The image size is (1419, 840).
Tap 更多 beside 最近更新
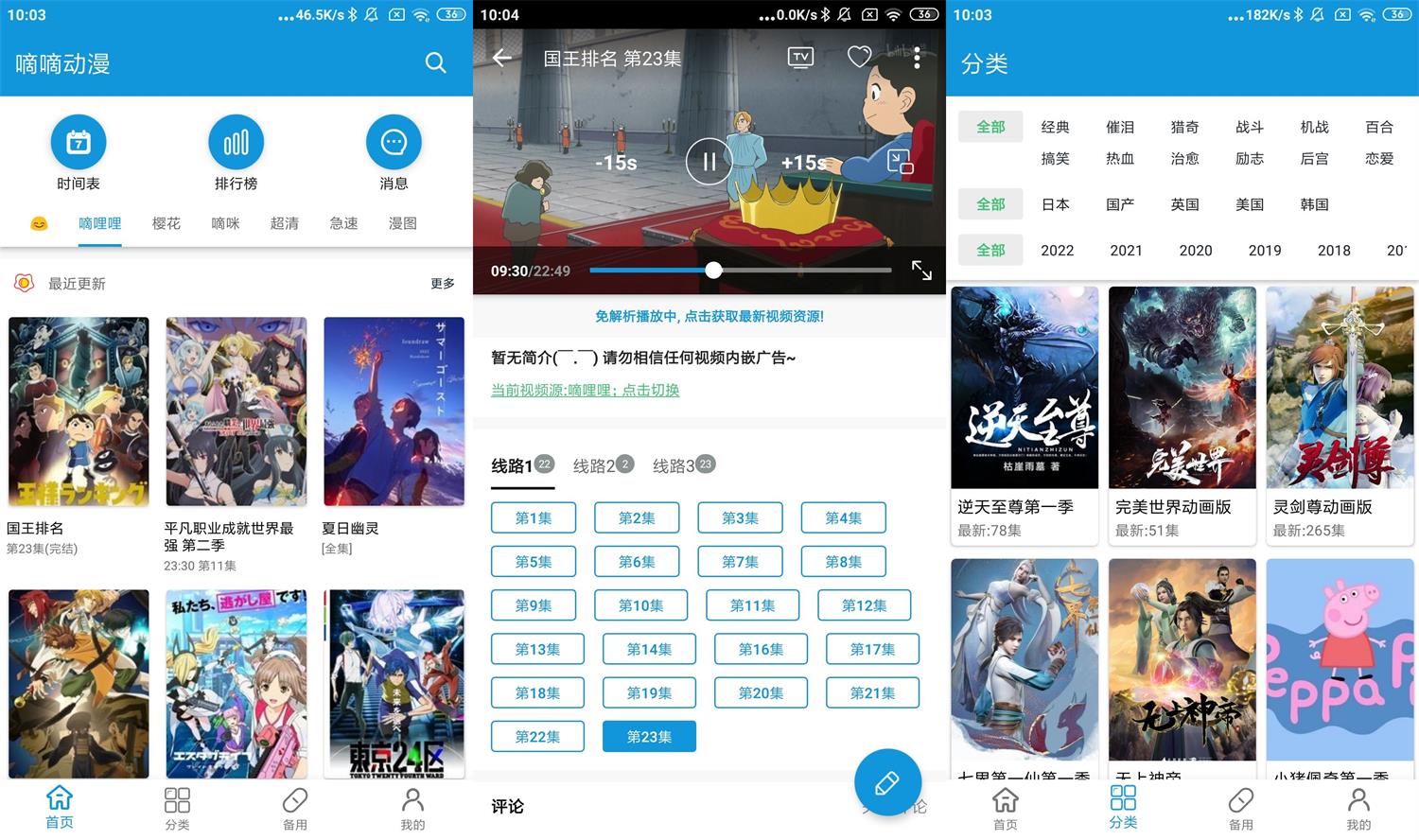[x=442, y=284]
